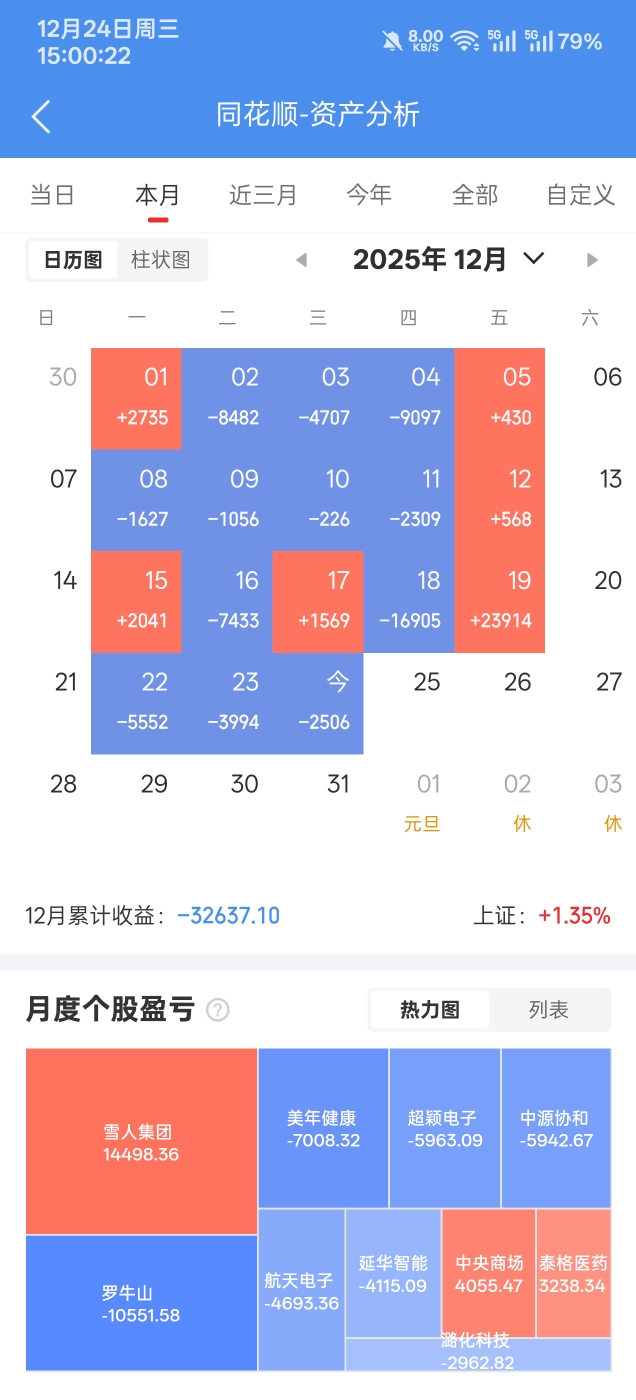Switch calendar view to 柱状图
Viewport: 636px width, 1400px height.
pos(160,260)
